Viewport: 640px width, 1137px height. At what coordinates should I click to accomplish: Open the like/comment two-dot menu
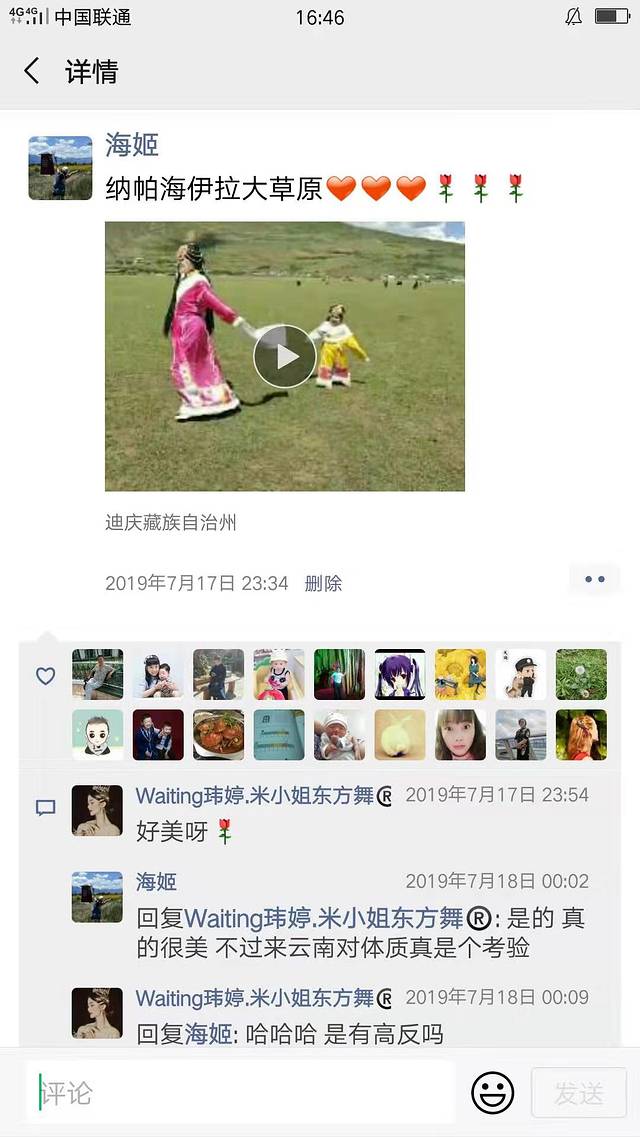pyautogui.click(x=595, y=579)
